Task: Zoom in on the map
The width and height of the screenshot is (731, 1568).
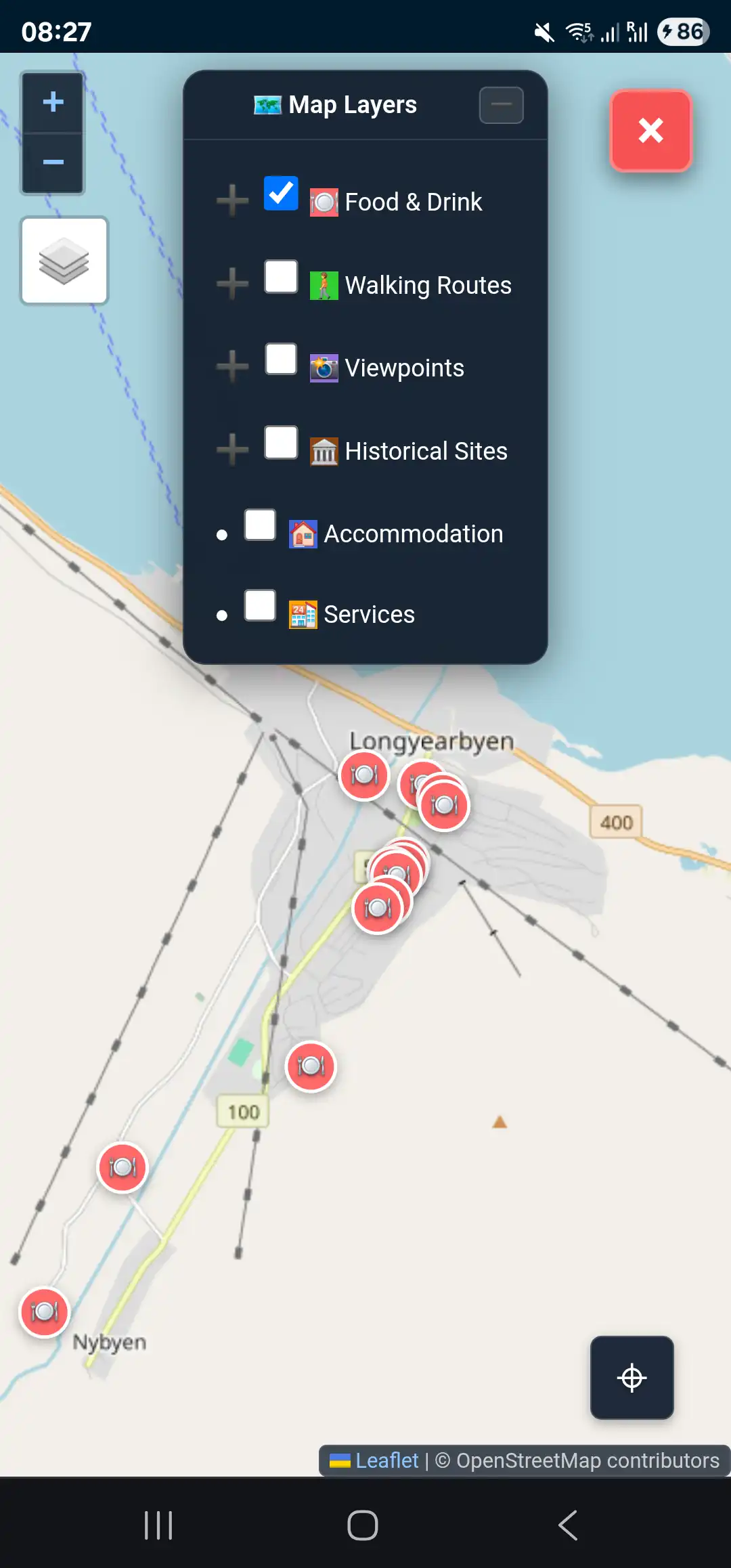Action: (53, 102)
